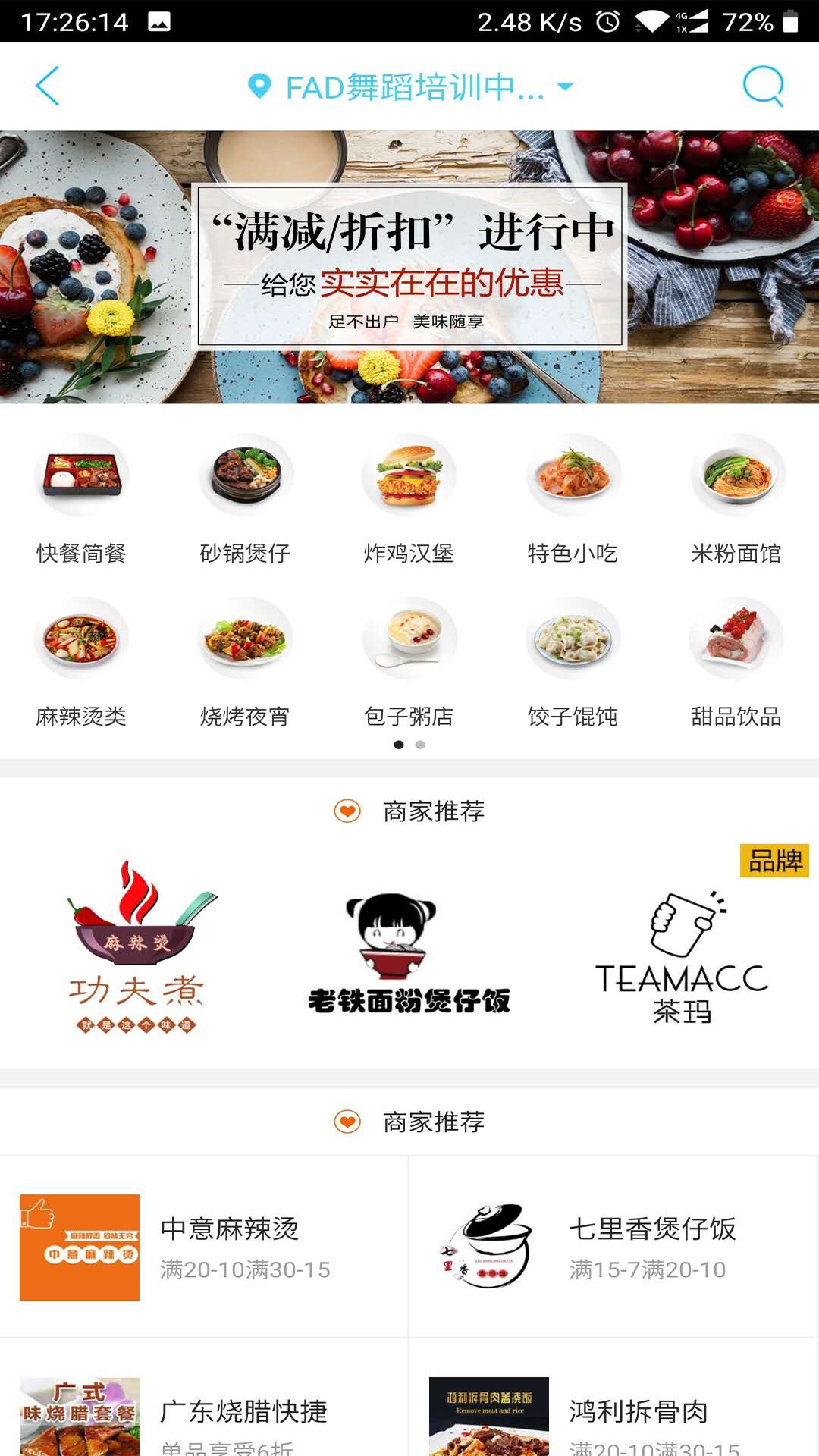Open the 功夫煮 麻辣烫 merchant
Image resolution: width=819 pixels, height=1456 pixels.
coord(137,948)
